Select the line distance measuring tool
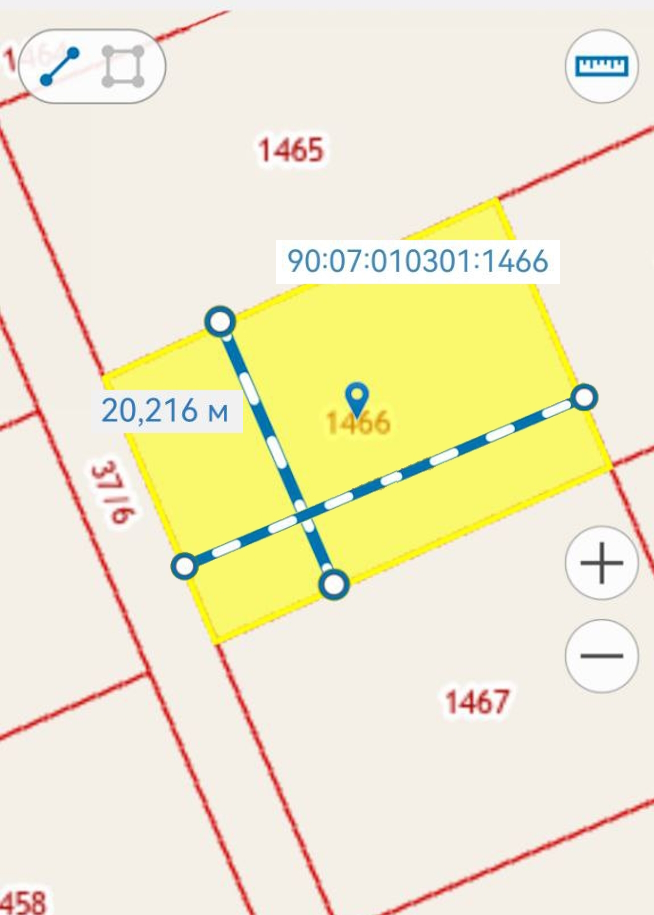Viewport: 654px width, 915px height. tap(59, 66)
